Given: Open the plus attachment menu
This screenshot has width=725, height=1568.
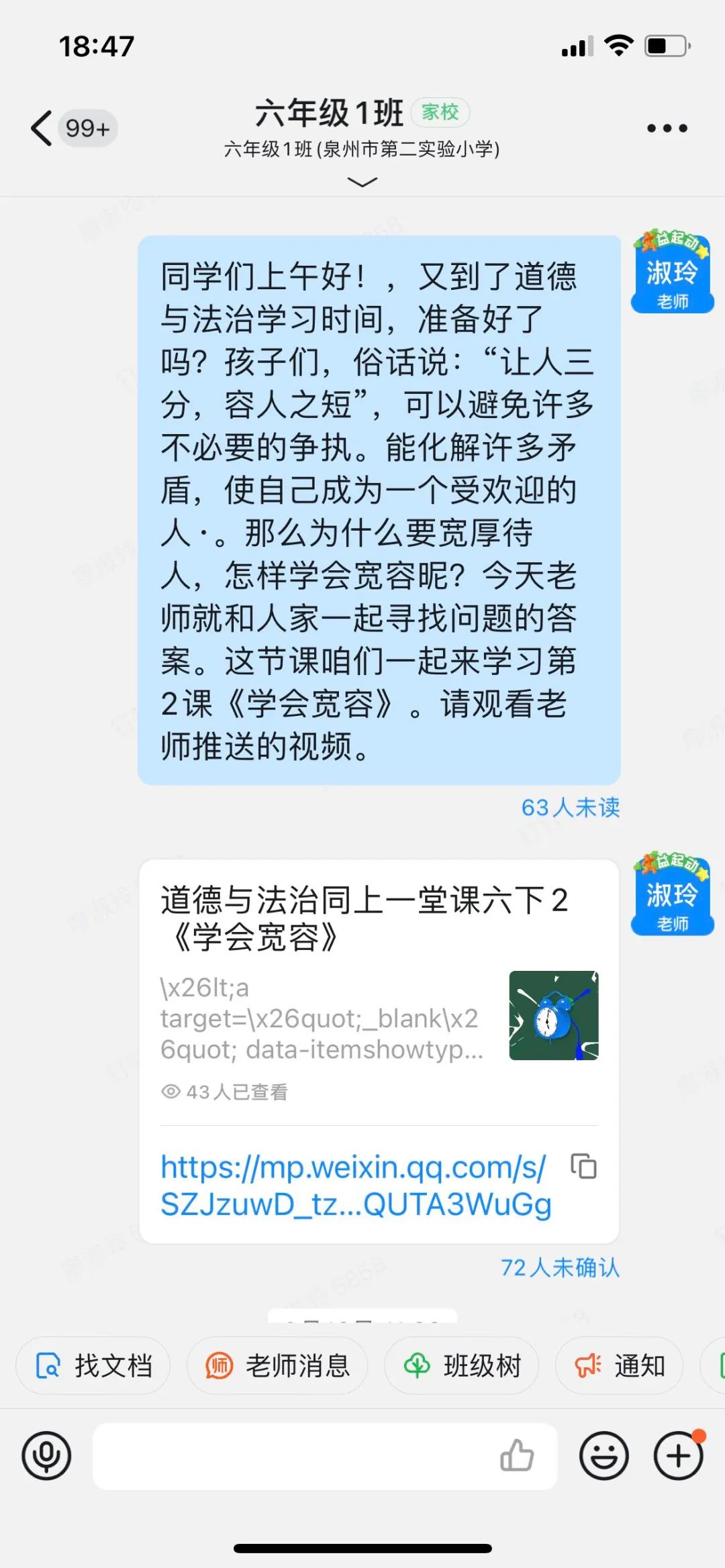Looking at the screenshot, I should tap(678, 1455).
